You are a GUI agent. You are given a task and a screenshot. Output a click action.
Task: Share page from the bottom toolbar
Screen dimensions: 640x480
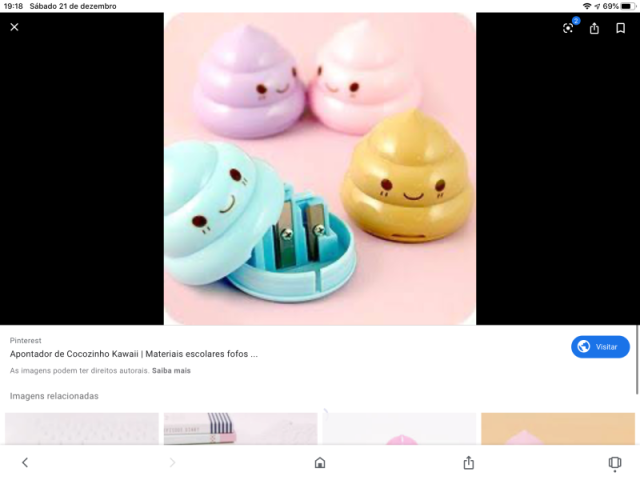(467, 462)
